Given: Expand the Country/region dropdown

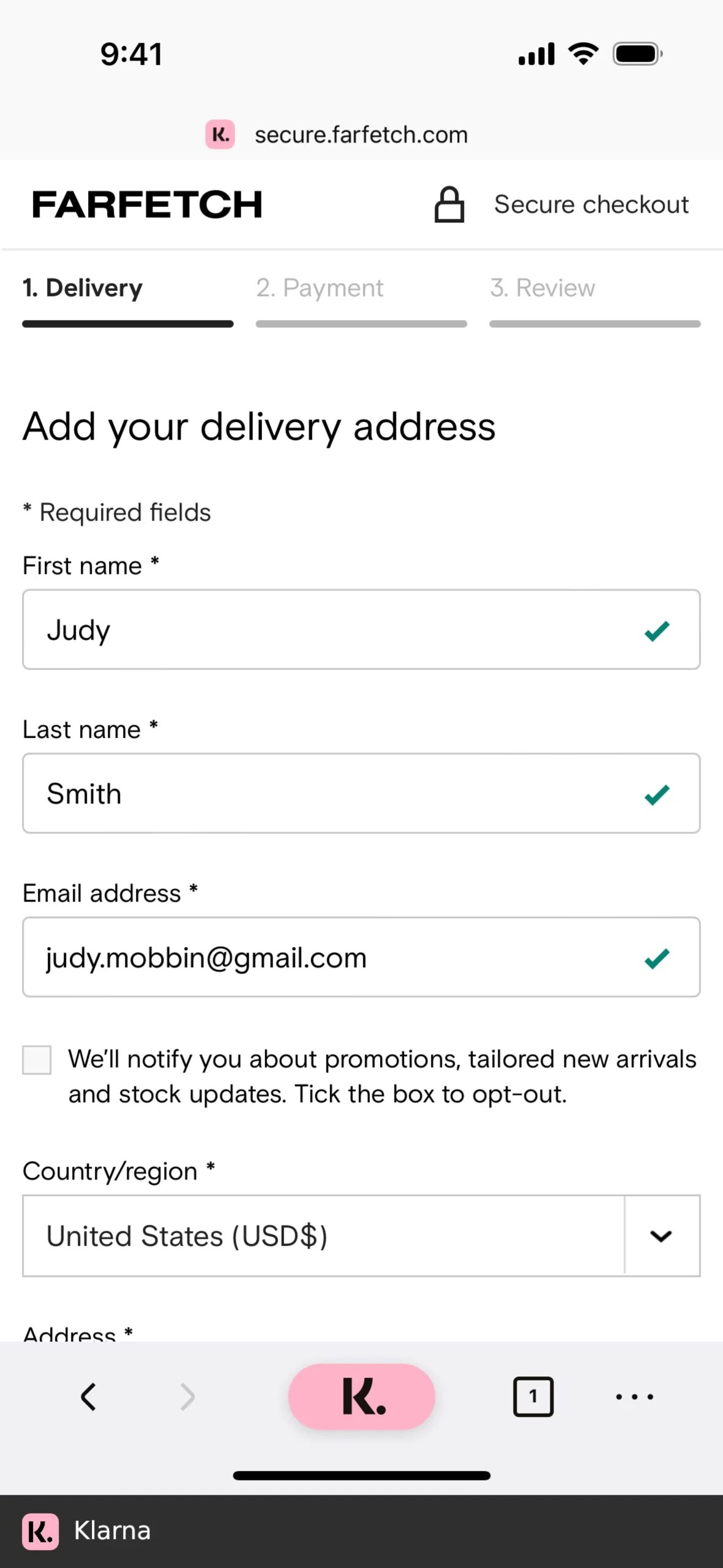Looking at the screenshot, I should coord(361,1236).
